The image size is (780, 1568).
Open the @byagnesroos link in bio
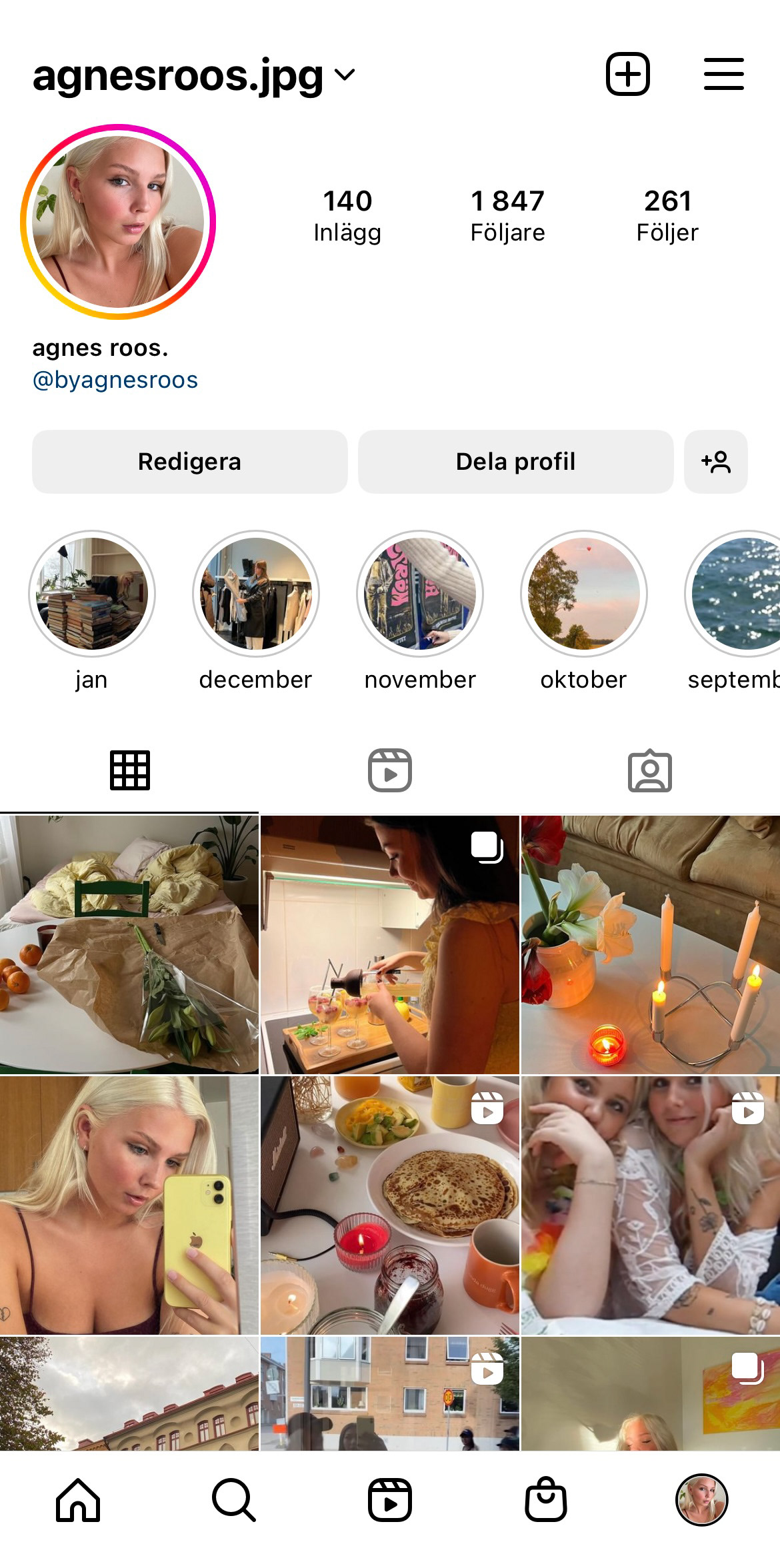(115, 380)
